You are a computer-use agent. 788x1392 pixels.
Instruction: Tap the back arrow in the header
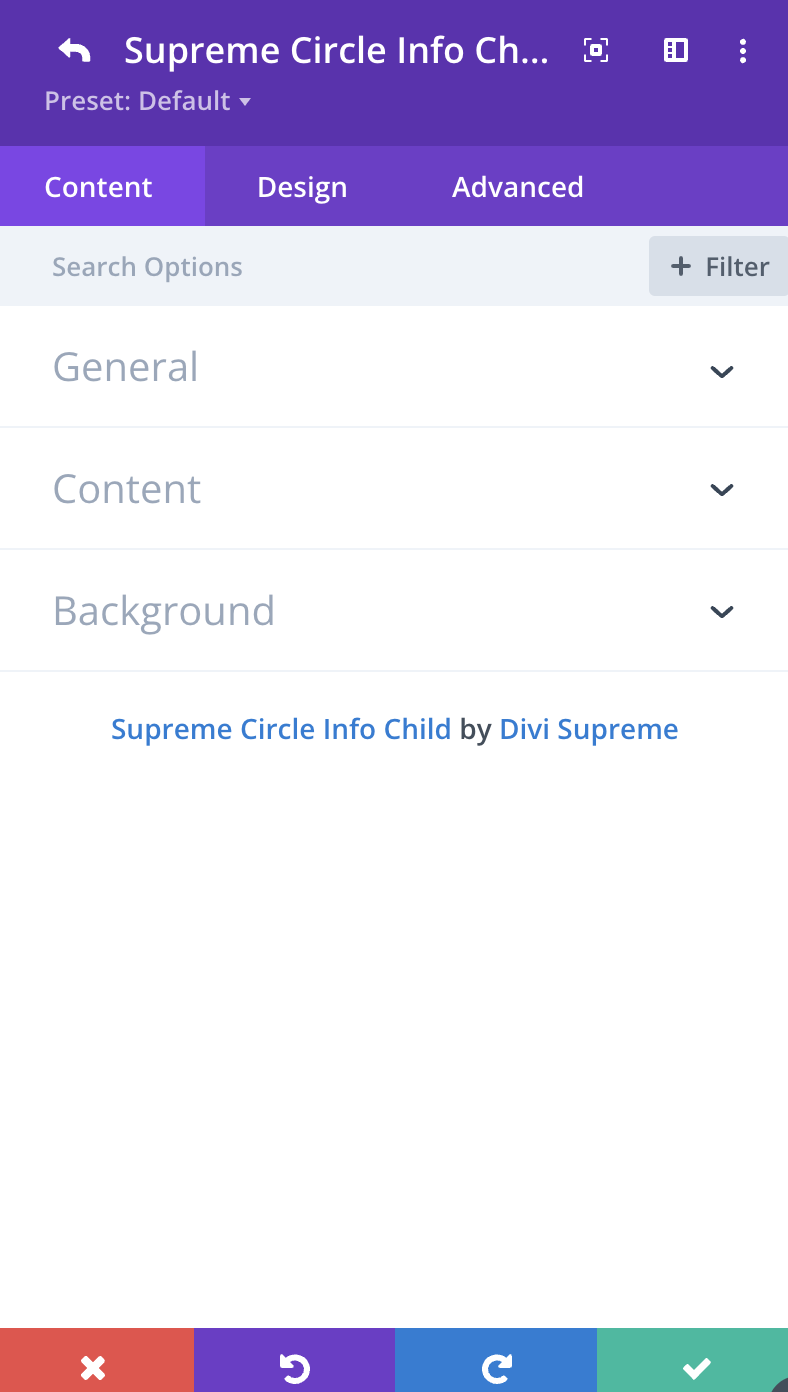point(74,50)
